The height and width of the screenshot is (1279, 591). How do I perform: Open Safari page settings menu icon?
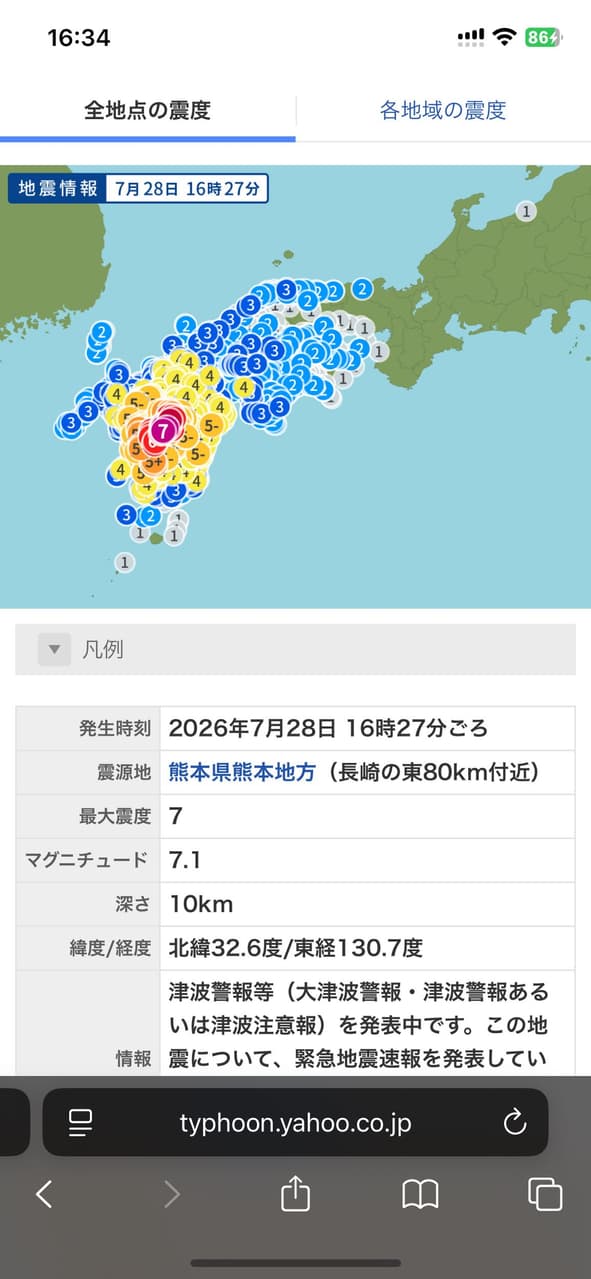point(81,1122)
